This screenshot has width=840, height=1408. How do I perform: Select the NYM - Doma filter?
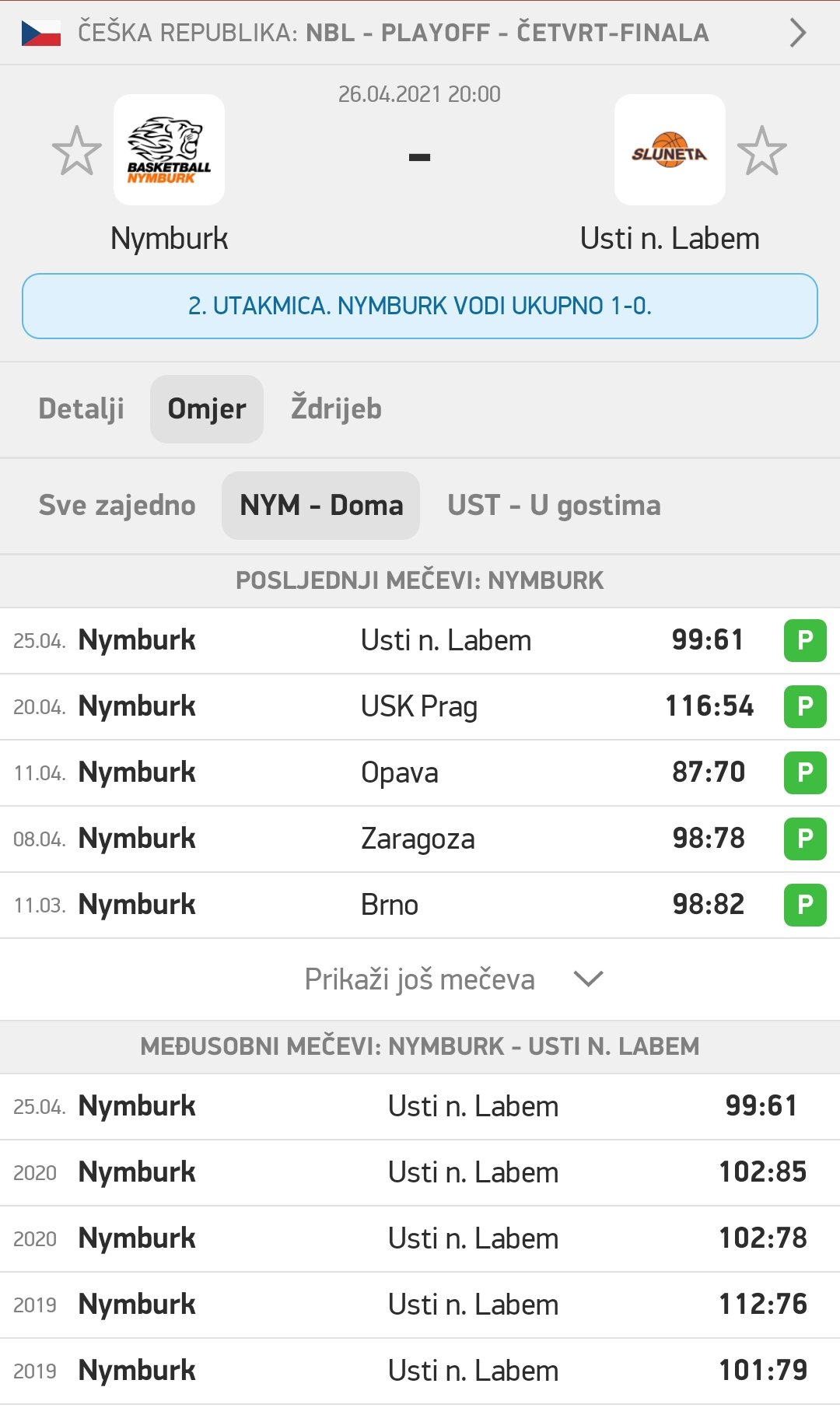coord(321,506)
